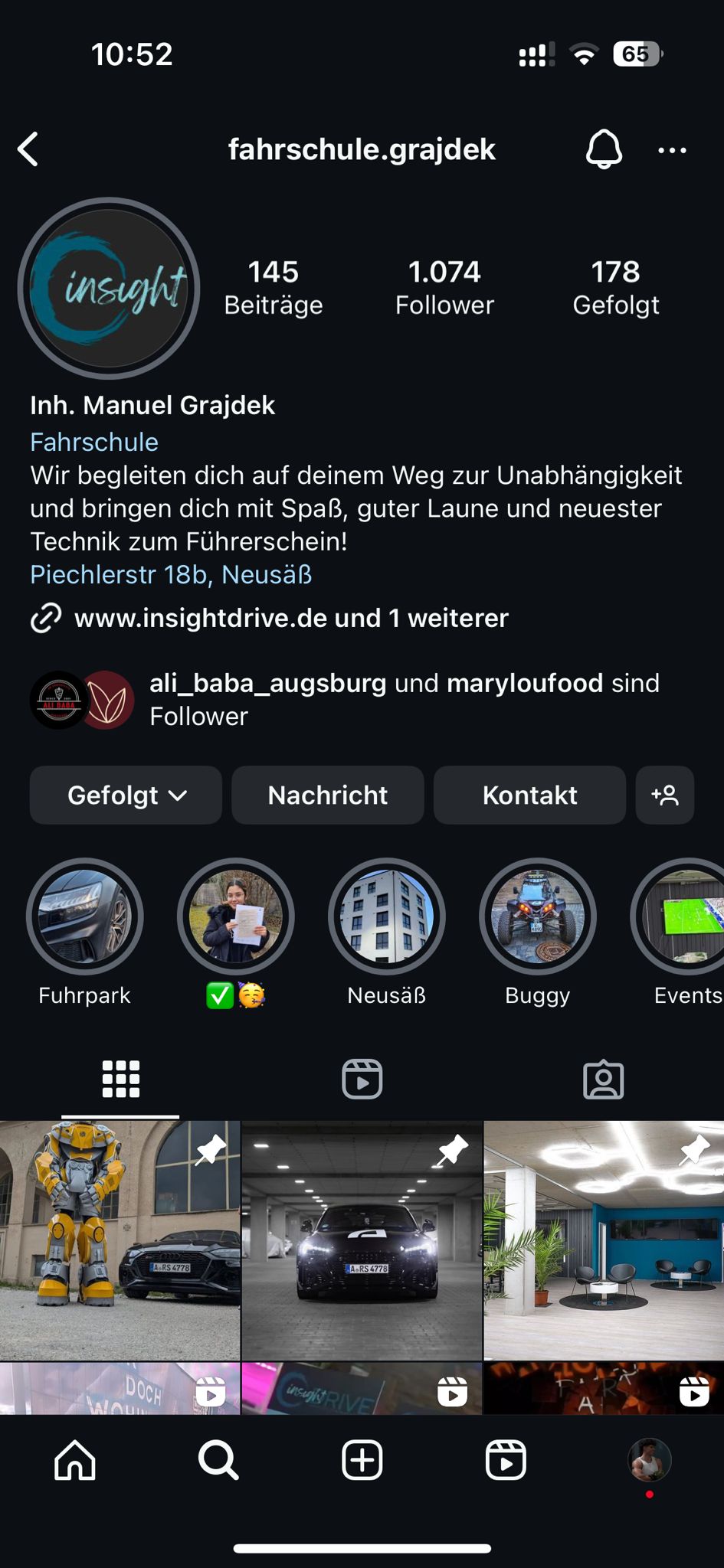Go back using the arrow

click(x=28, y=149)
